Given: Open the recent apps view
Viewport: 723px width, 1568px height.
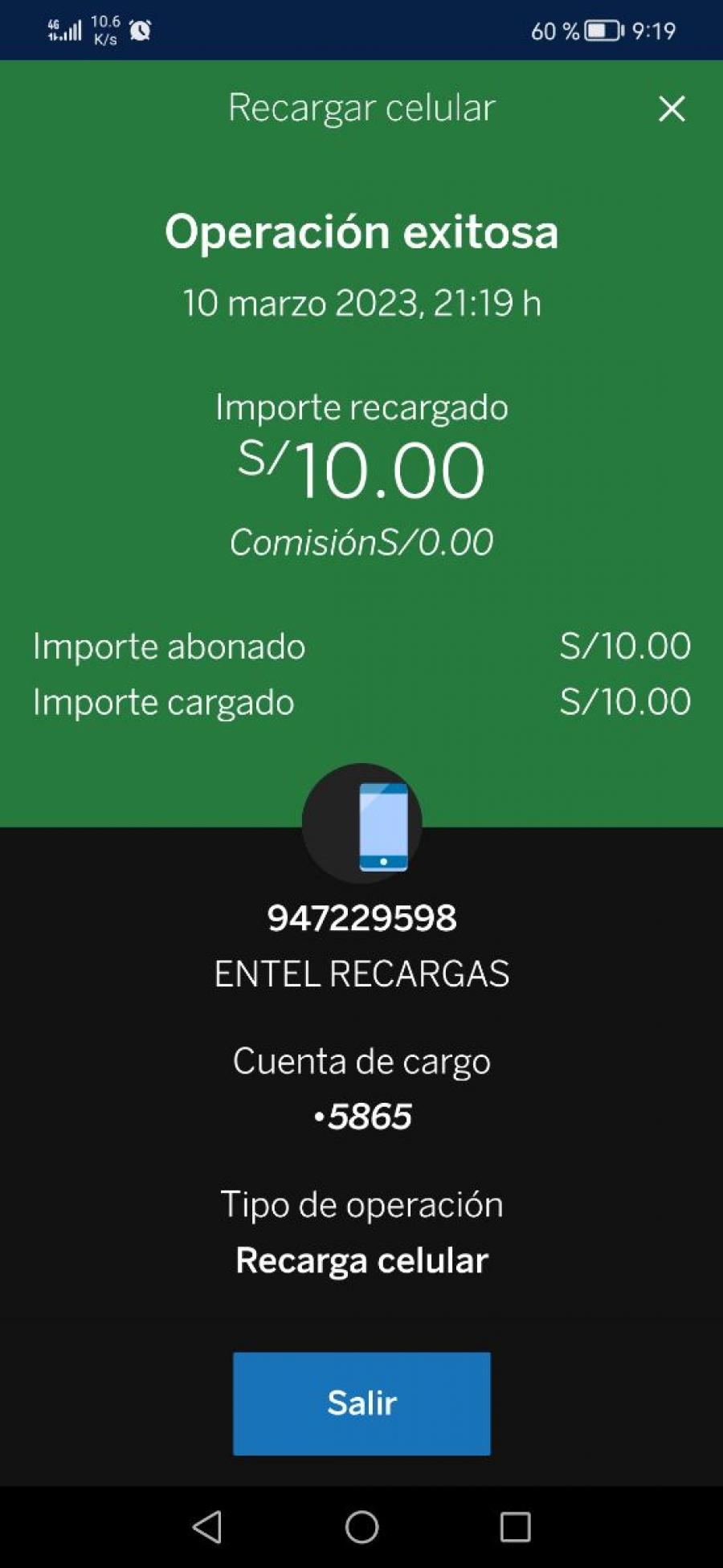Looking at the screenshot, I should click(515, 1526).
